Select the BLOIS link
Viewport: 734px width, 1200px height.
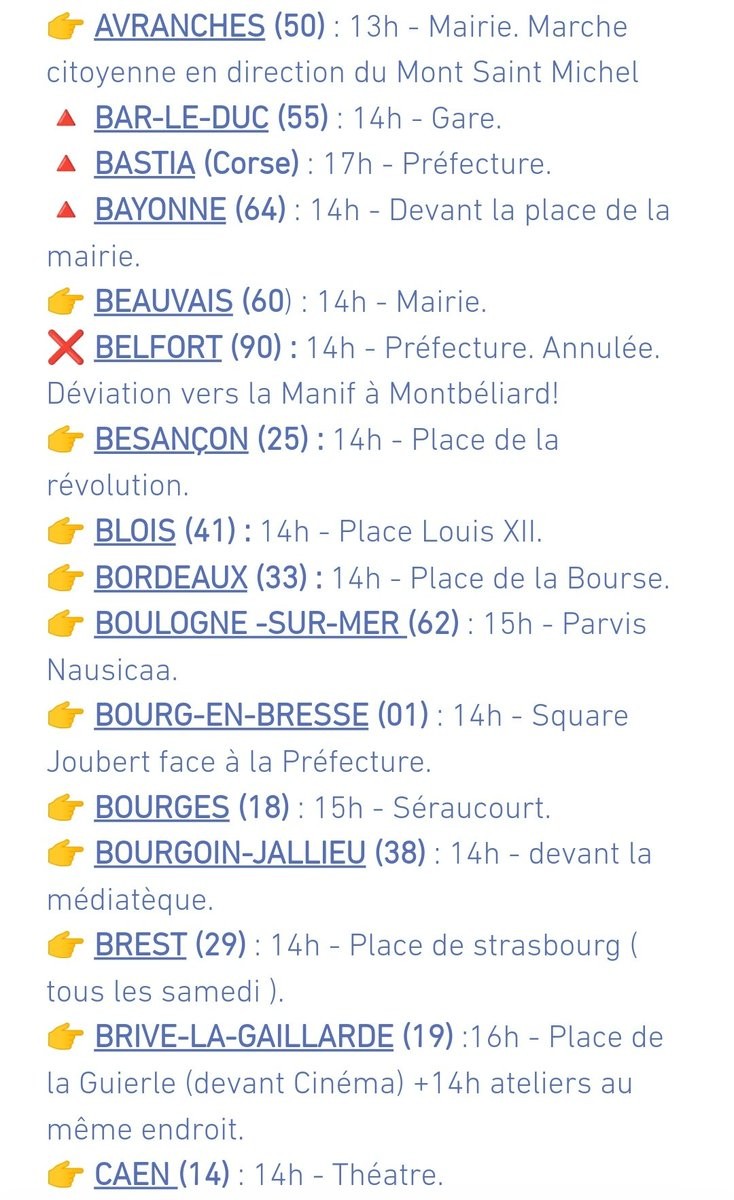134,531
